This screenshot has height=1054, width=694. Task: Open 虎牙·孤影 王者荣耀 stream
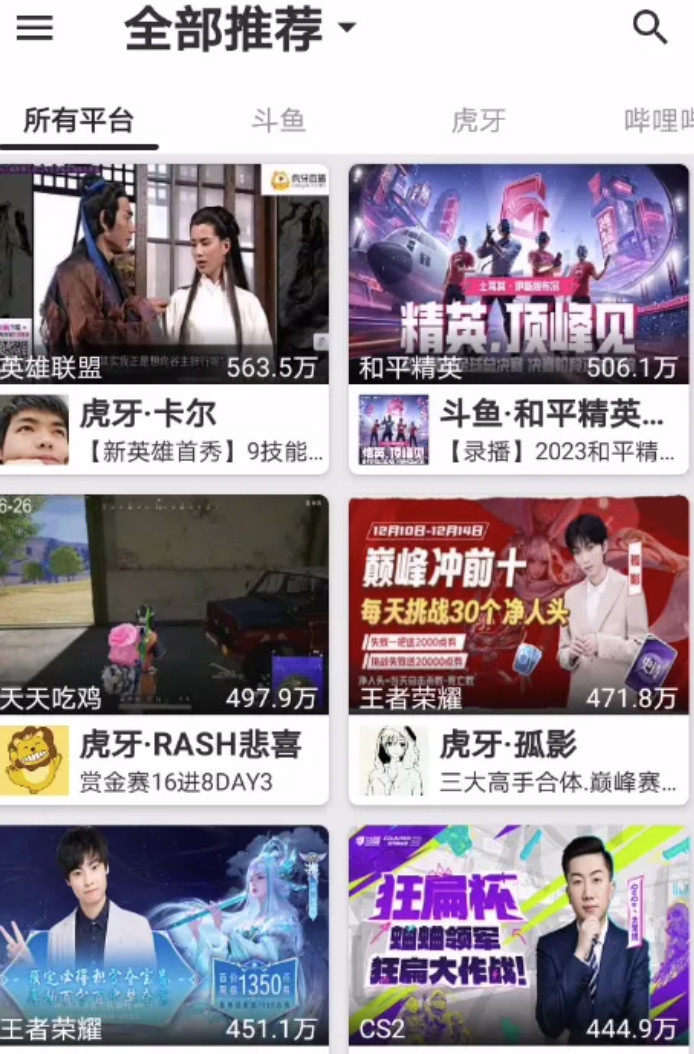pyautogui.click(x=518, y=648)
